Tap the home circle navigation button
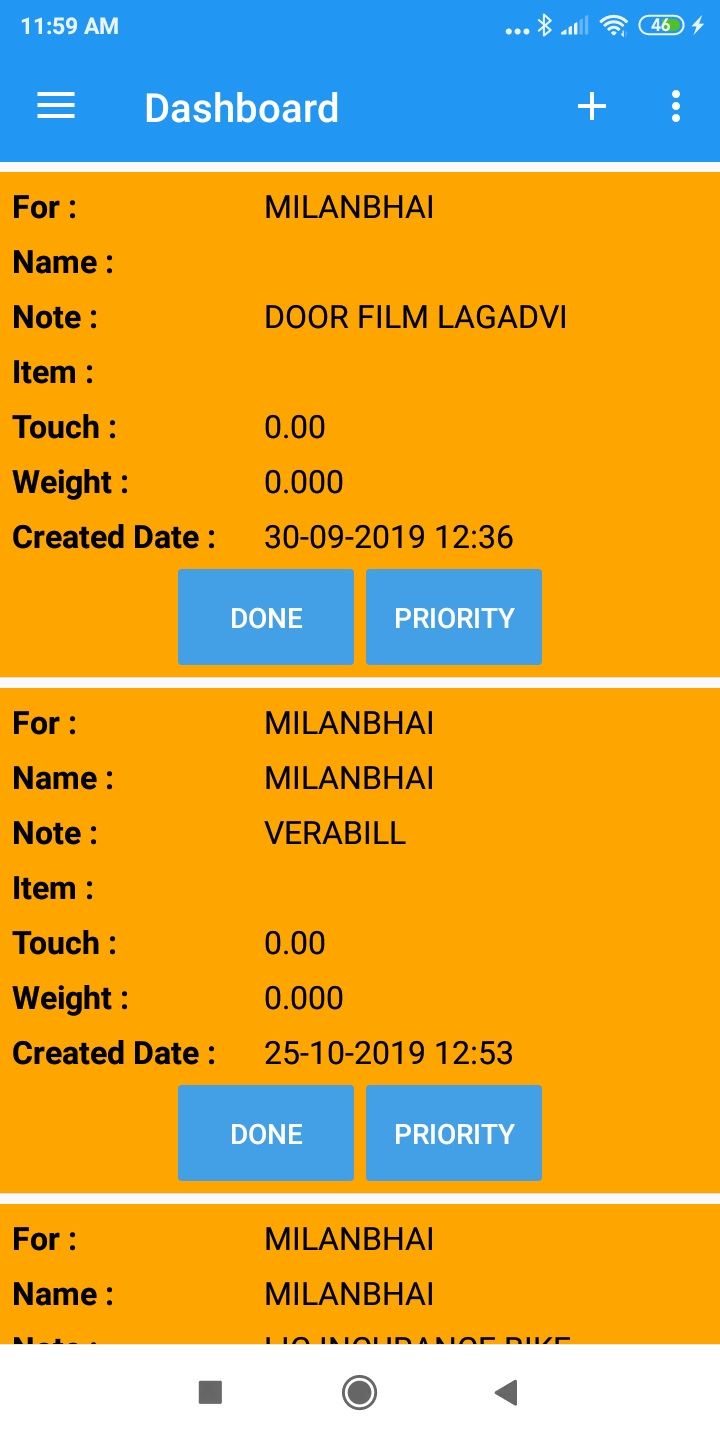The width and height of the screenshot is (720, 1440). [359, 1391]
